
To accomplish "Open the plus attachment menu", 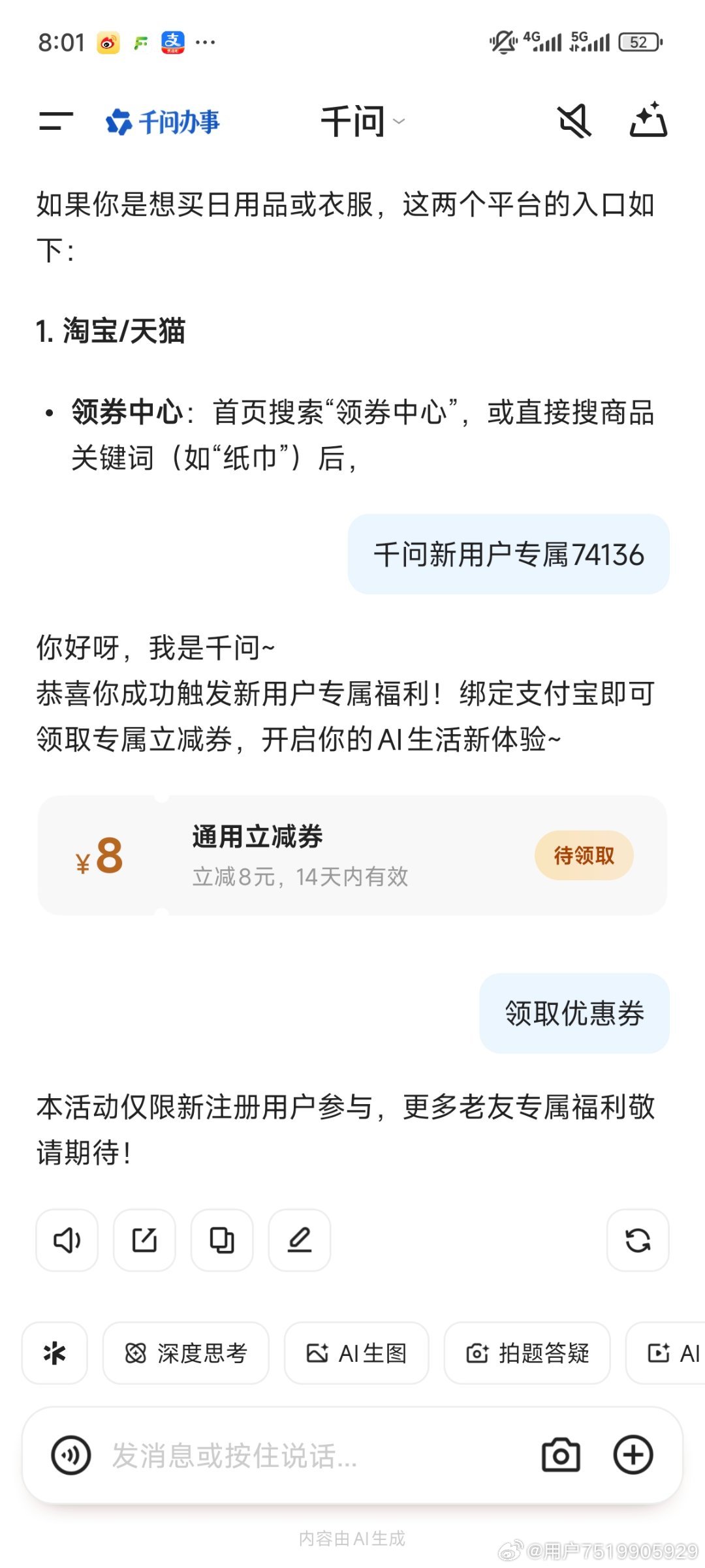I will (633, 1455).
